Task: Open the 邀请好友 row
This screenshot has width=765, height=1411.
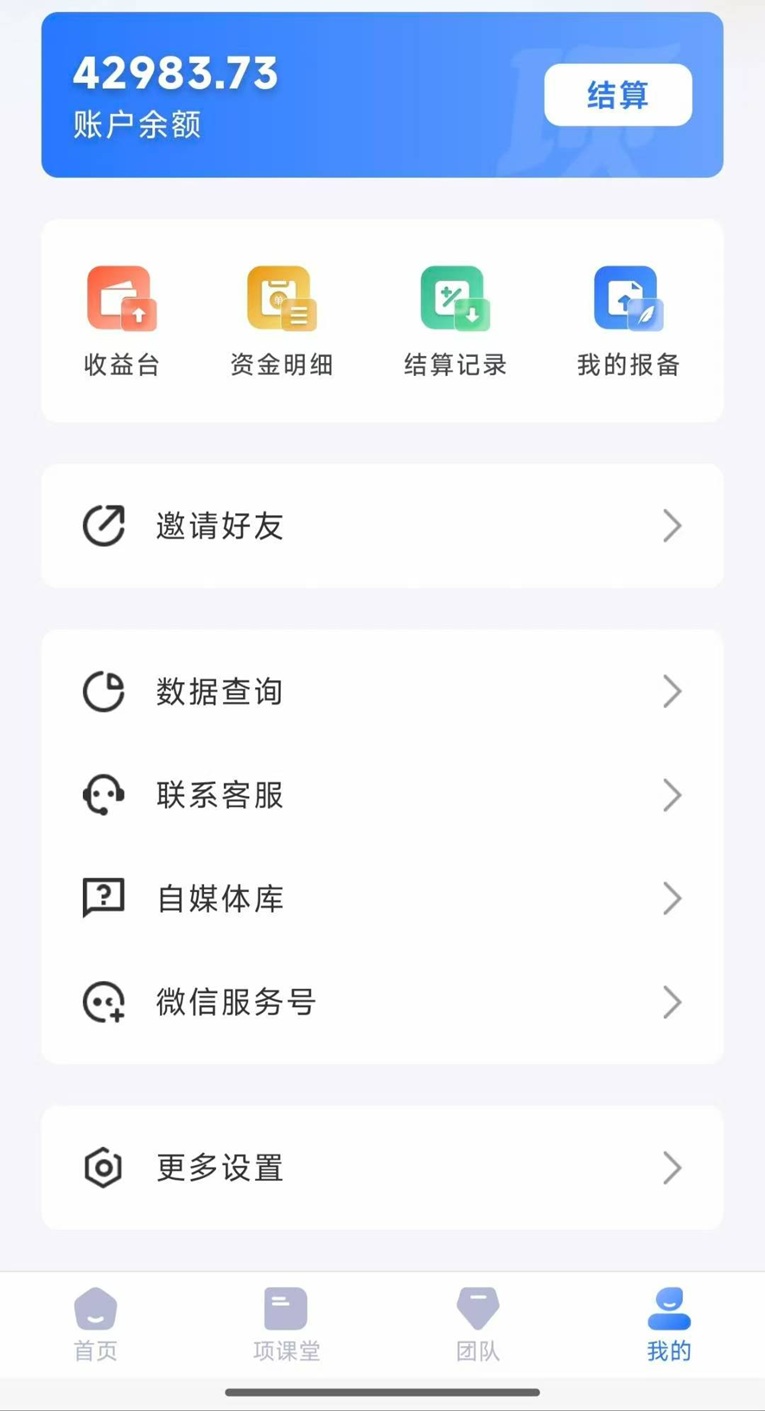Action: point(382,526)
